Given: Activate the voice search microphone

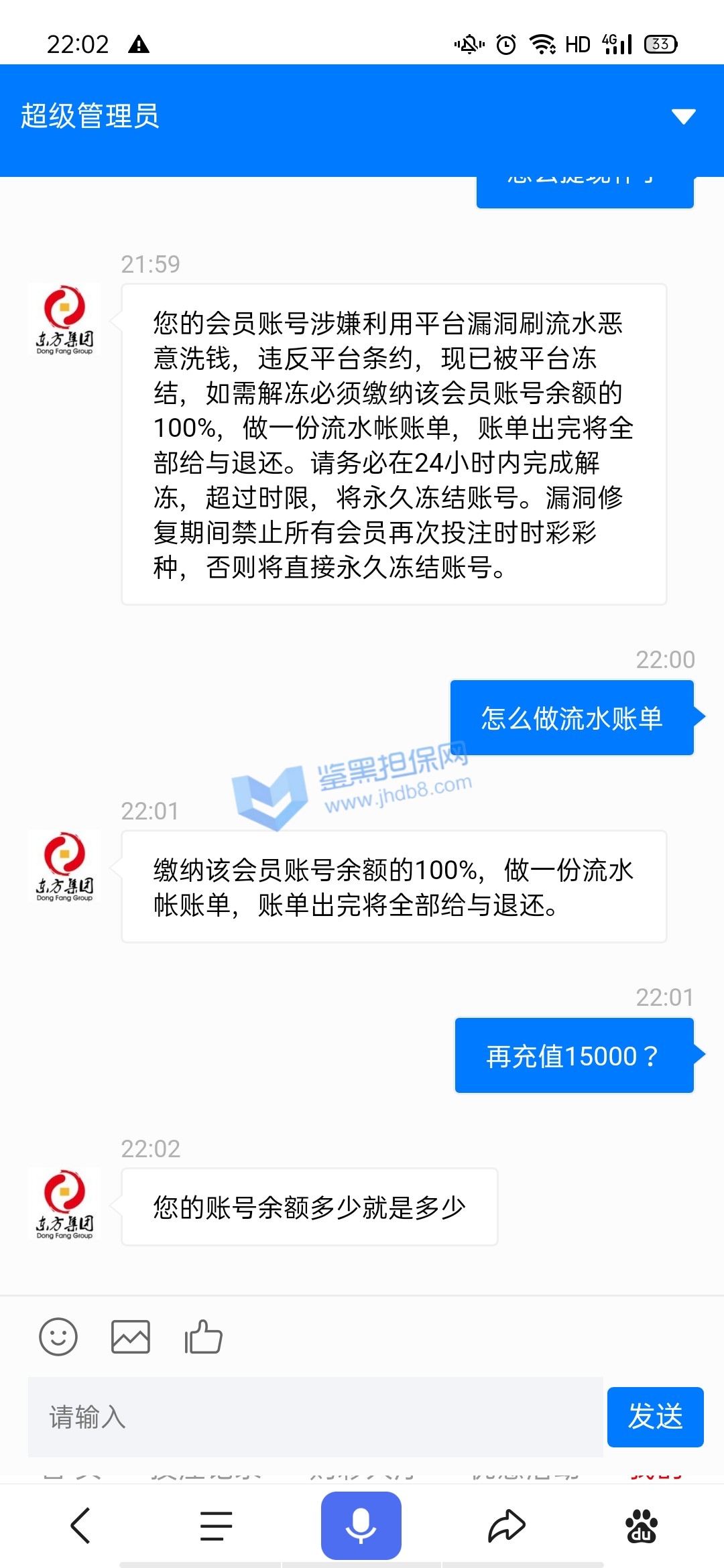Looking at the screenshot, I should pyautogui.click(x=361, y=1526).
